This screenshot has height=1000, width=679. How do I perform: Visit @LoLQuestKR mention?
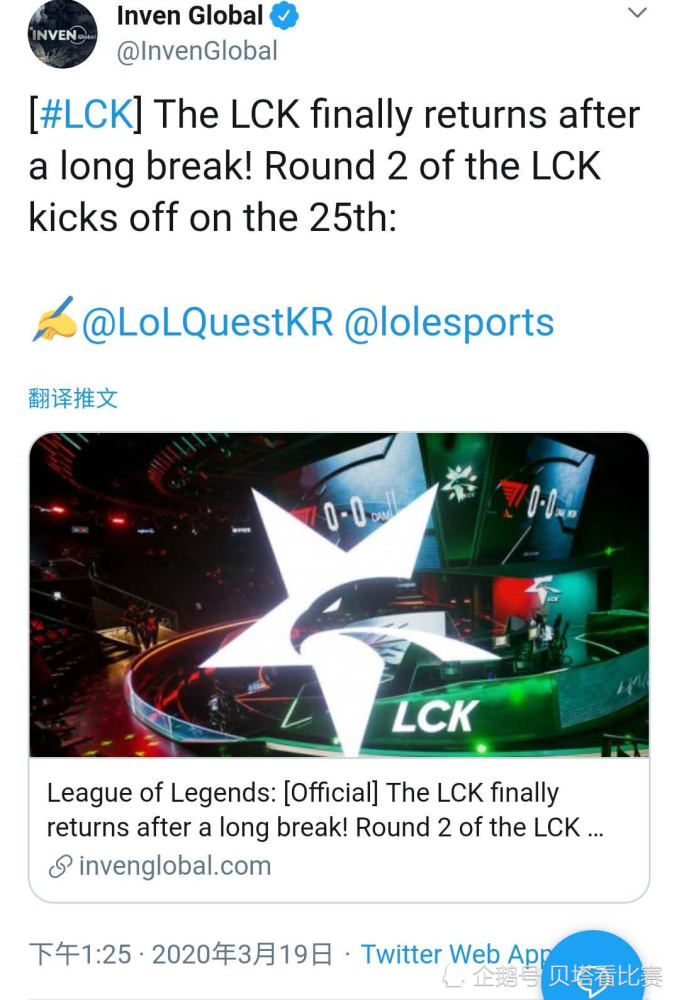(208, 323)
